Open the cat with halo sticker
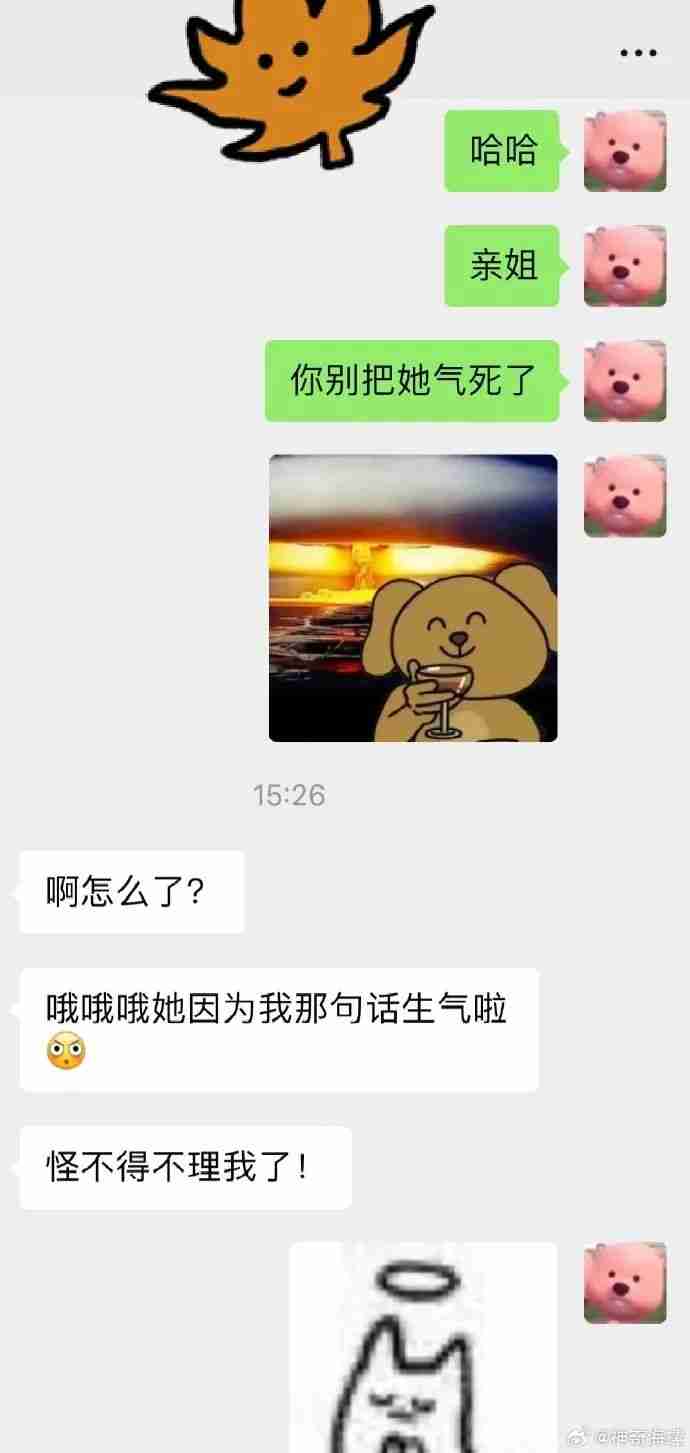The image size is (690, 1453). coord(423,1345)
